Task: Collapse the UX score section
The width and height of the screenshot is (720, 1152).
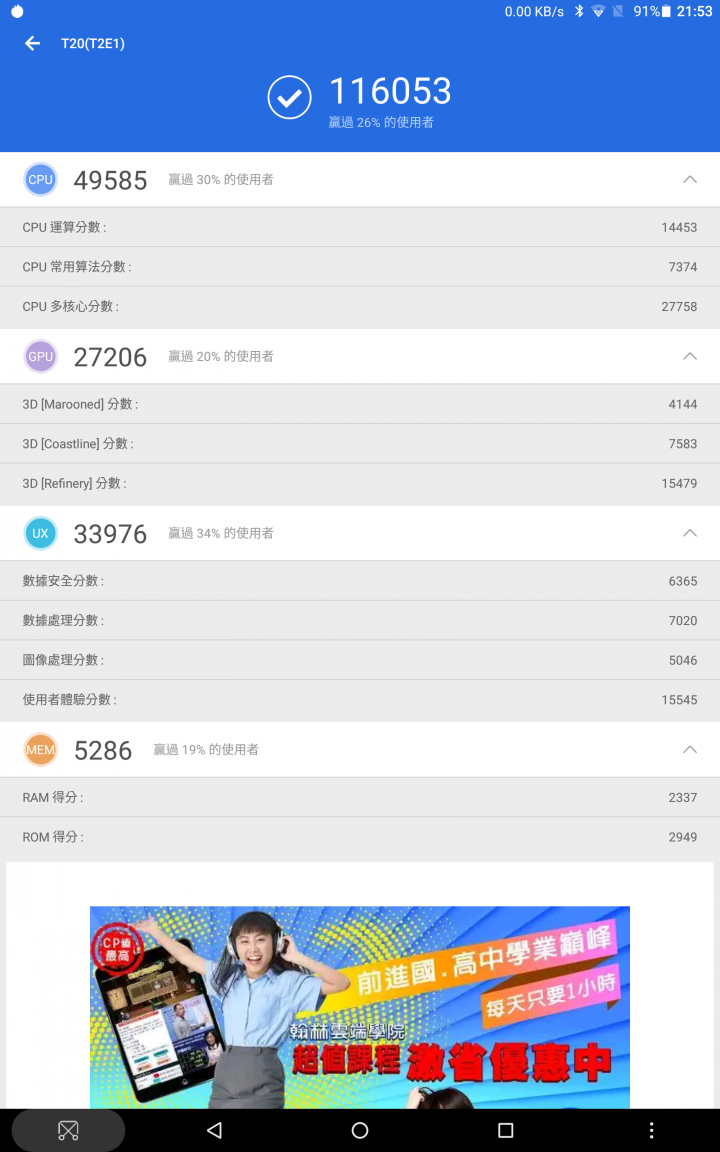Action: tap(689, 534)
